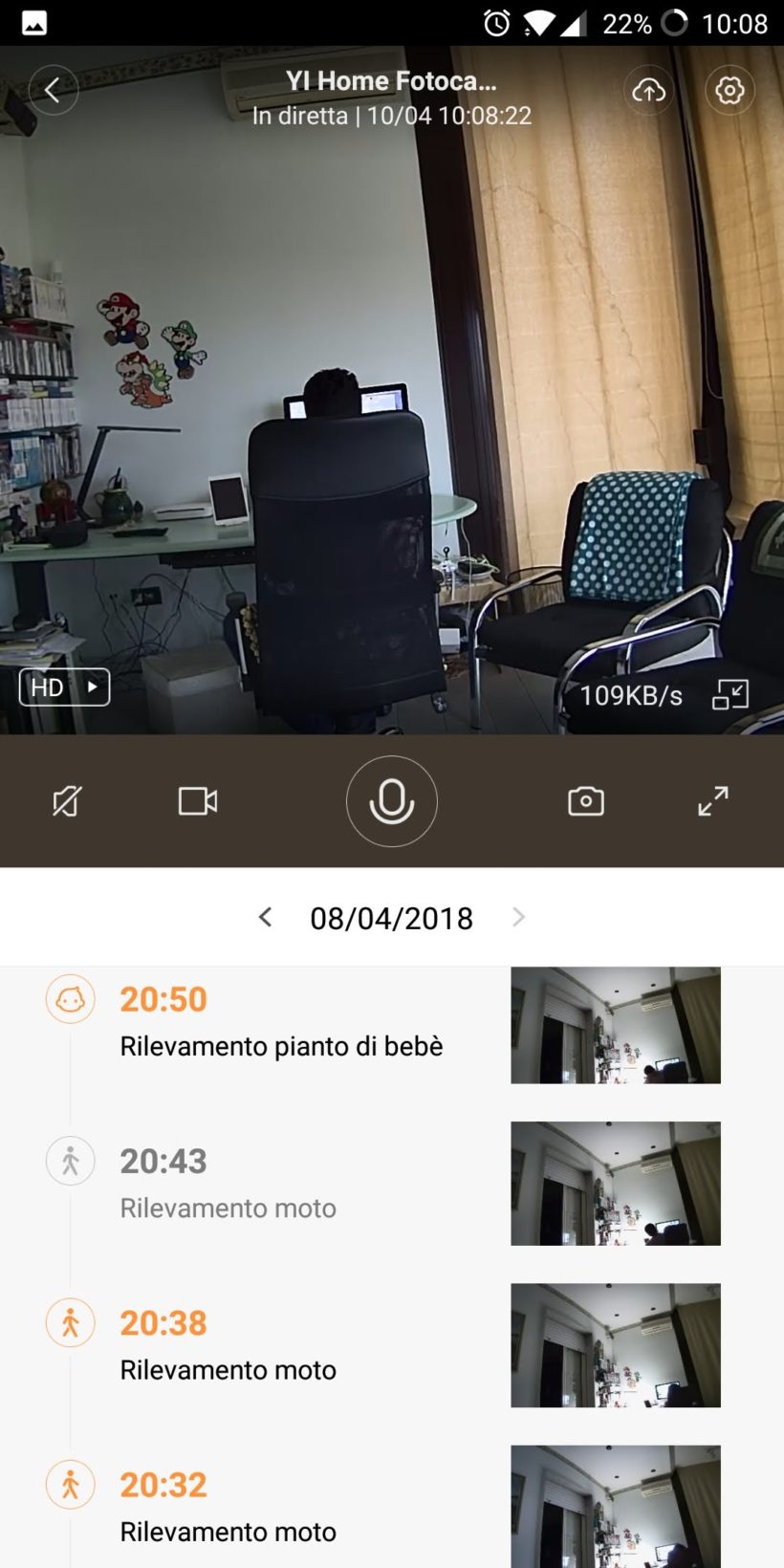The height and width of the screenshot is (1568, 784).
Task: Go back from the camera view
Action: (53, 91)
